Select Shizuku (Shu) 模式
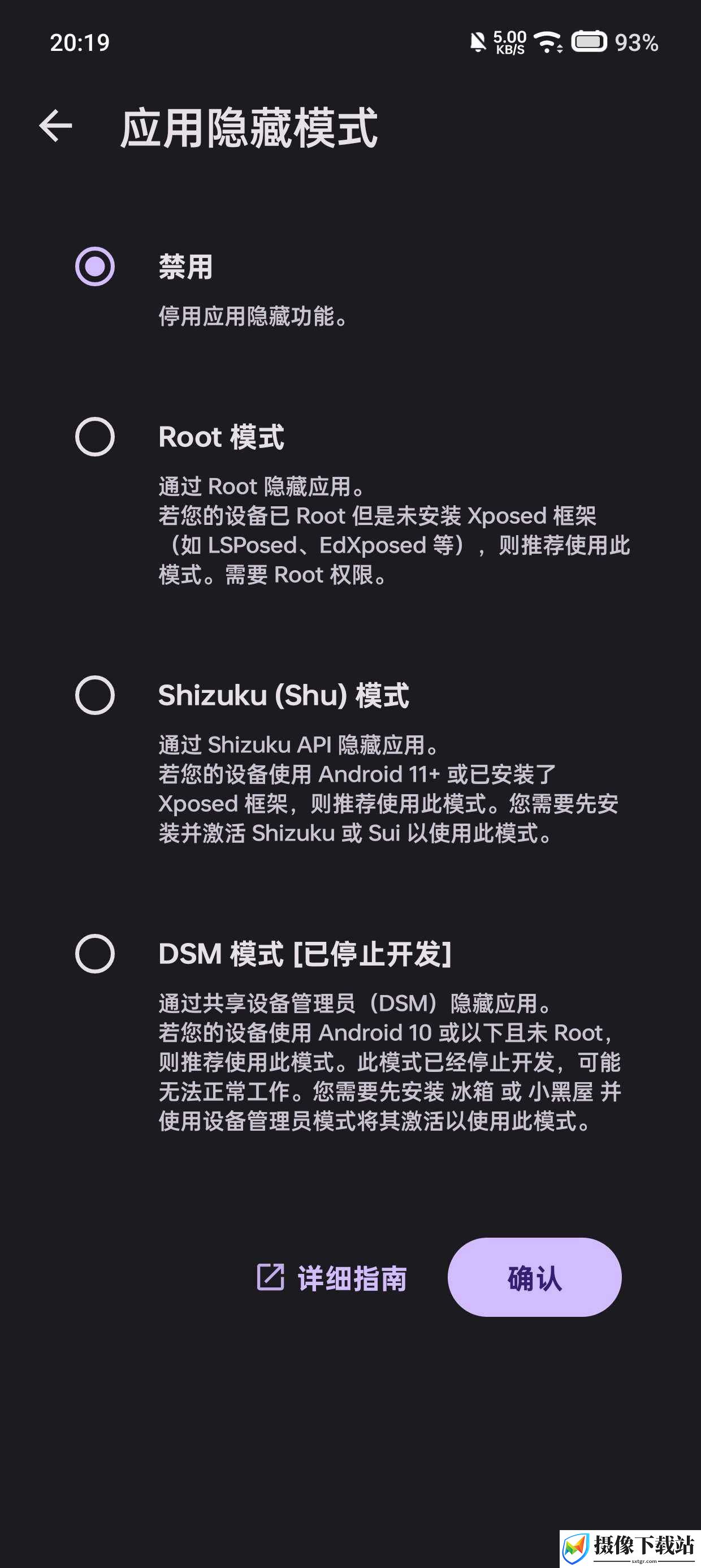This screenshot has width=701, height=1568. [94, 695]
